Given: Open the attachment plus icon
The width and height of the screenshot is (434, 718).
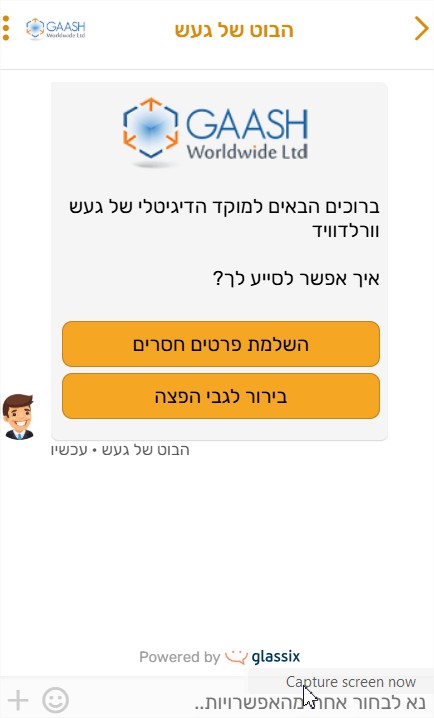Looking at the screenshot, I should point(18,700).
